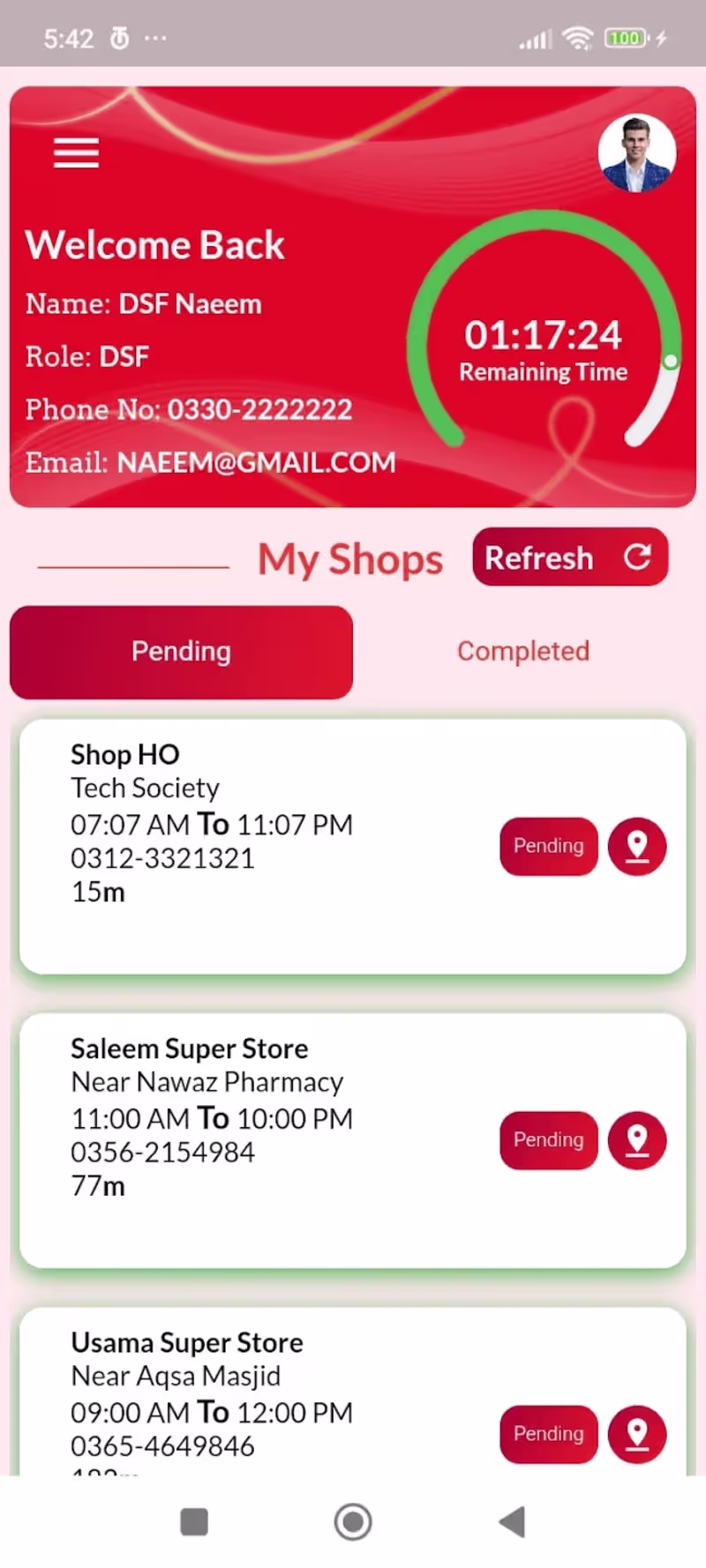Switch to the Completed tab
The image size is (706, 1568).
tap(522, 652)
